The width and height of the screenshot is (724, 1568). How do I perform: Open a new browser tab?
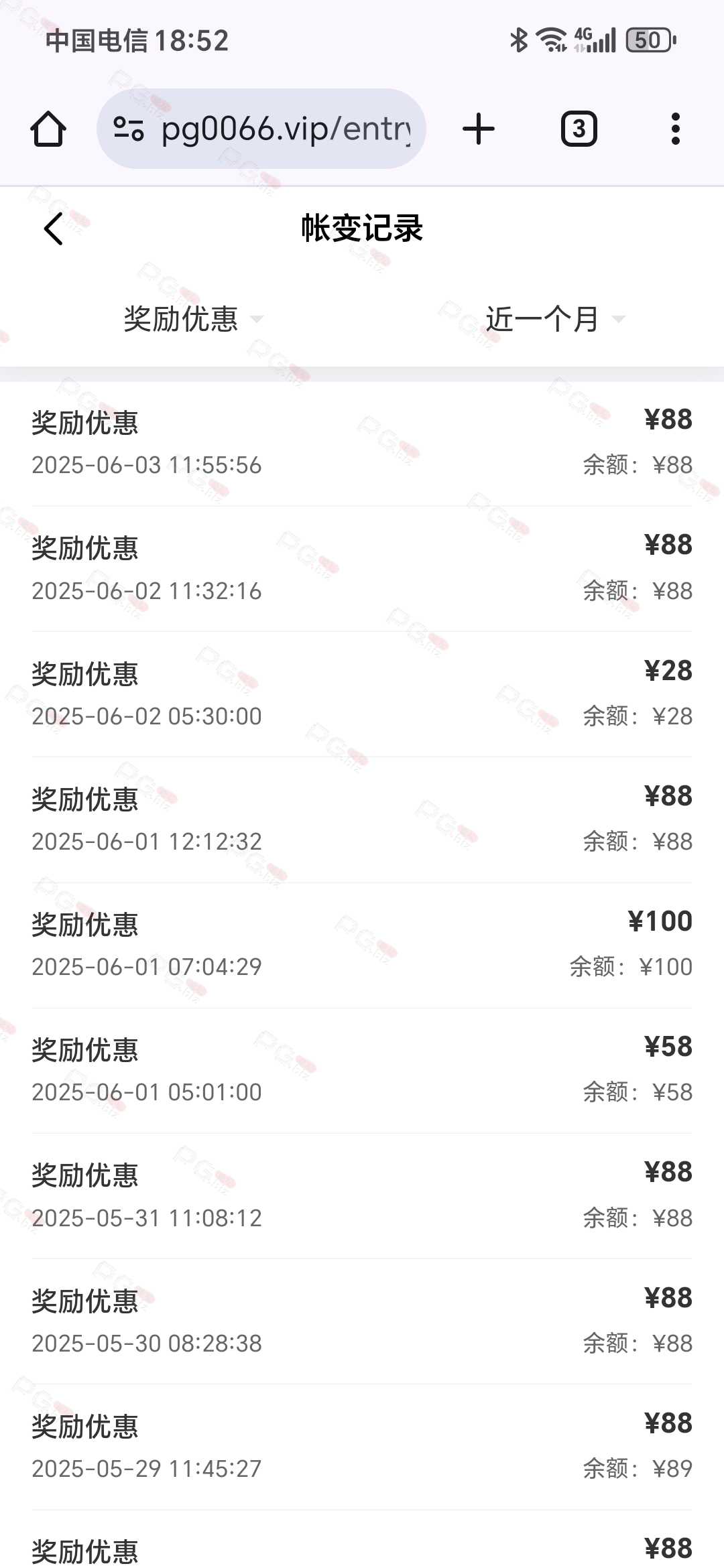(x=479, y=129)
